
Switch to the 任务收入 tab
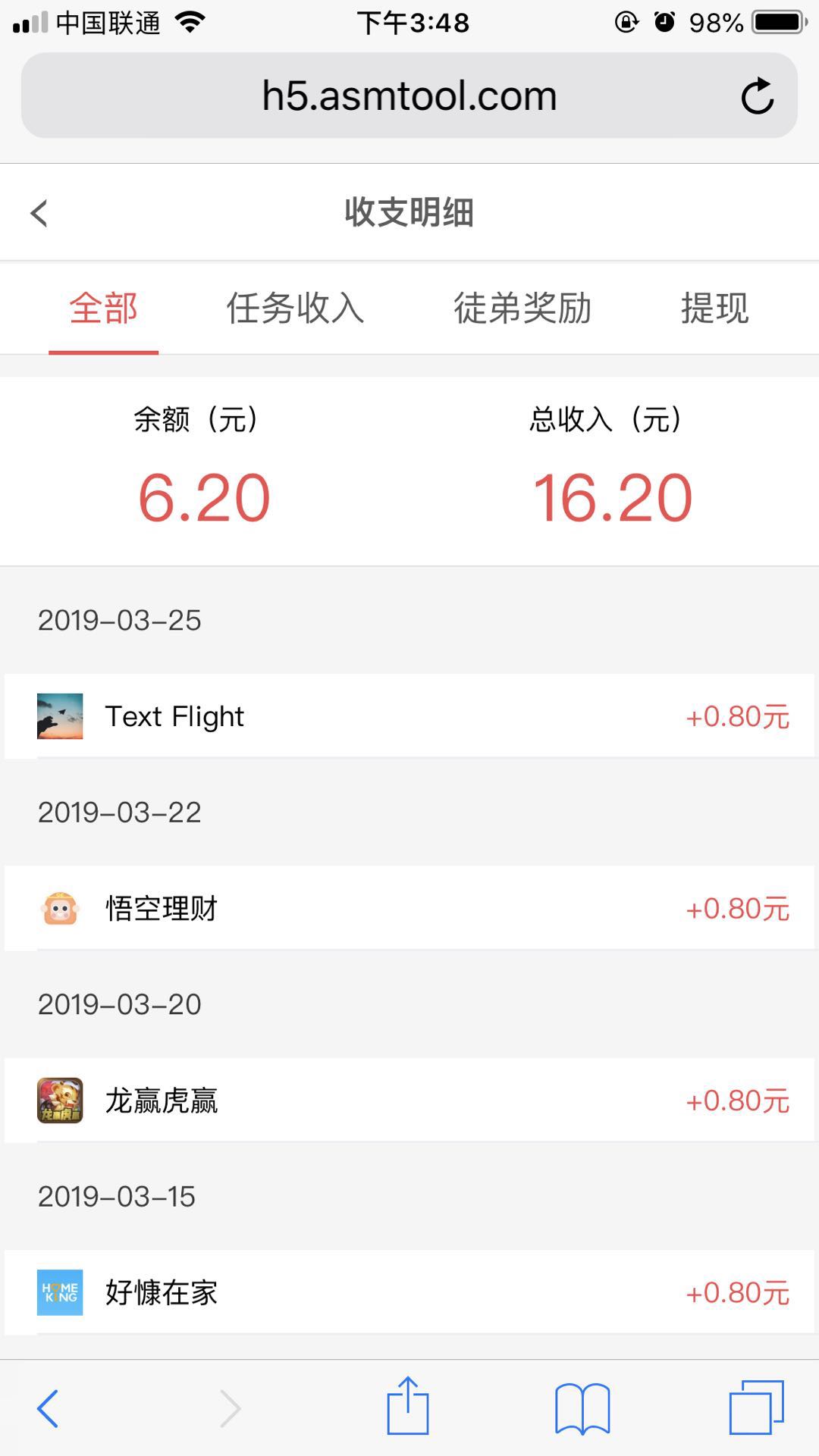pos(295,308)
